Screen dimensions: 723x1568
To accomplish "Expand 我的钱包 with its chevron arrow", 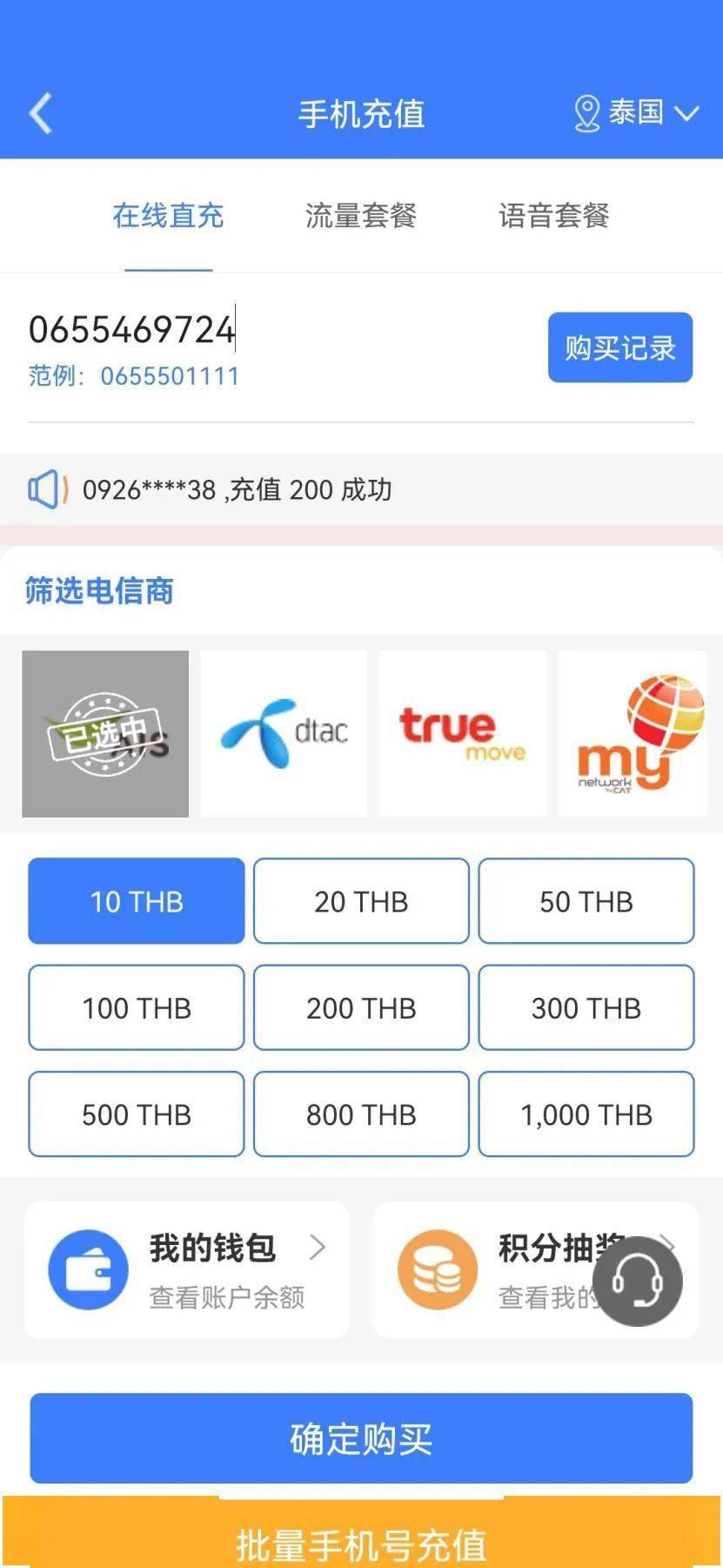I will pos(318,1248).
